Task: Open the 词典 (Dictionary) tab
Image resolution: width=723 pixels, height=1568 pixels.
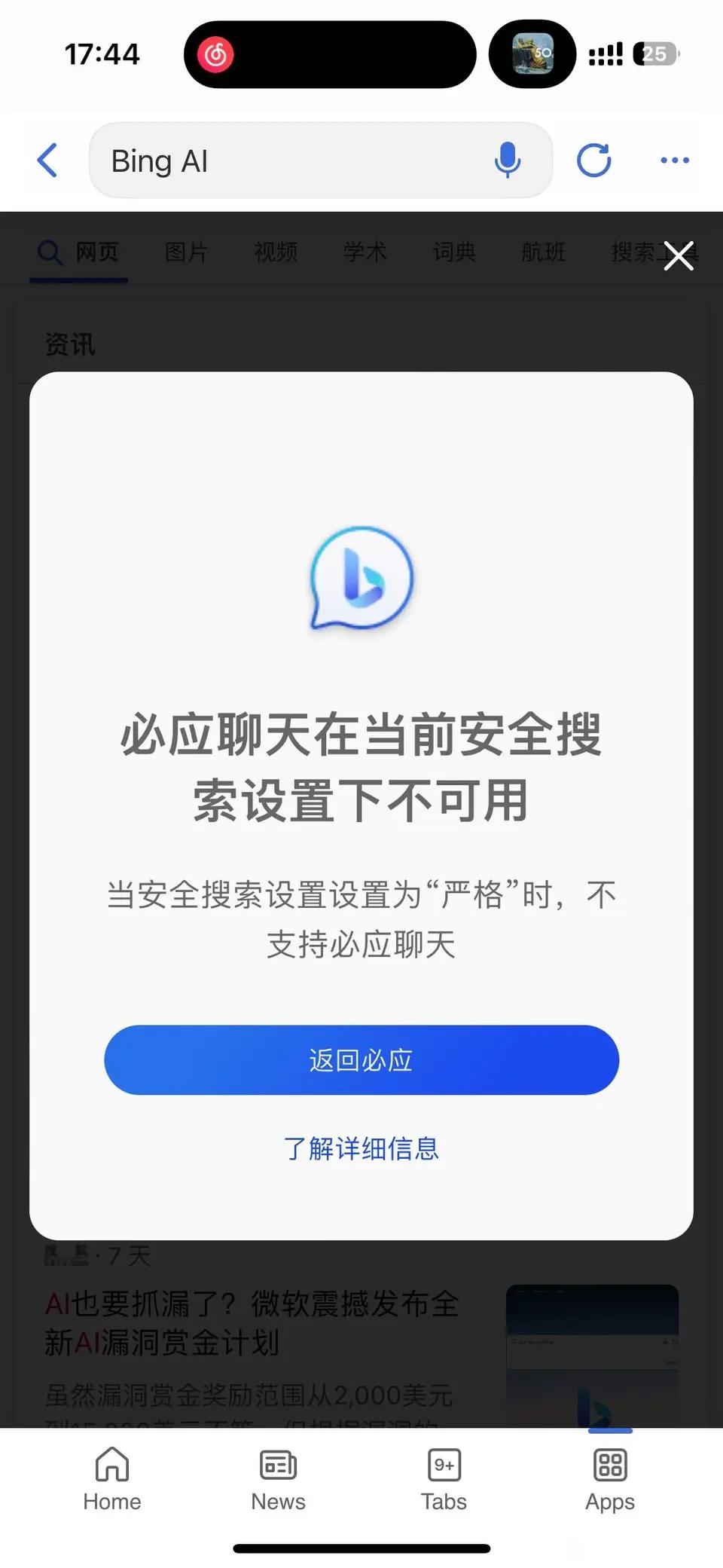Action: click(453, 252)
